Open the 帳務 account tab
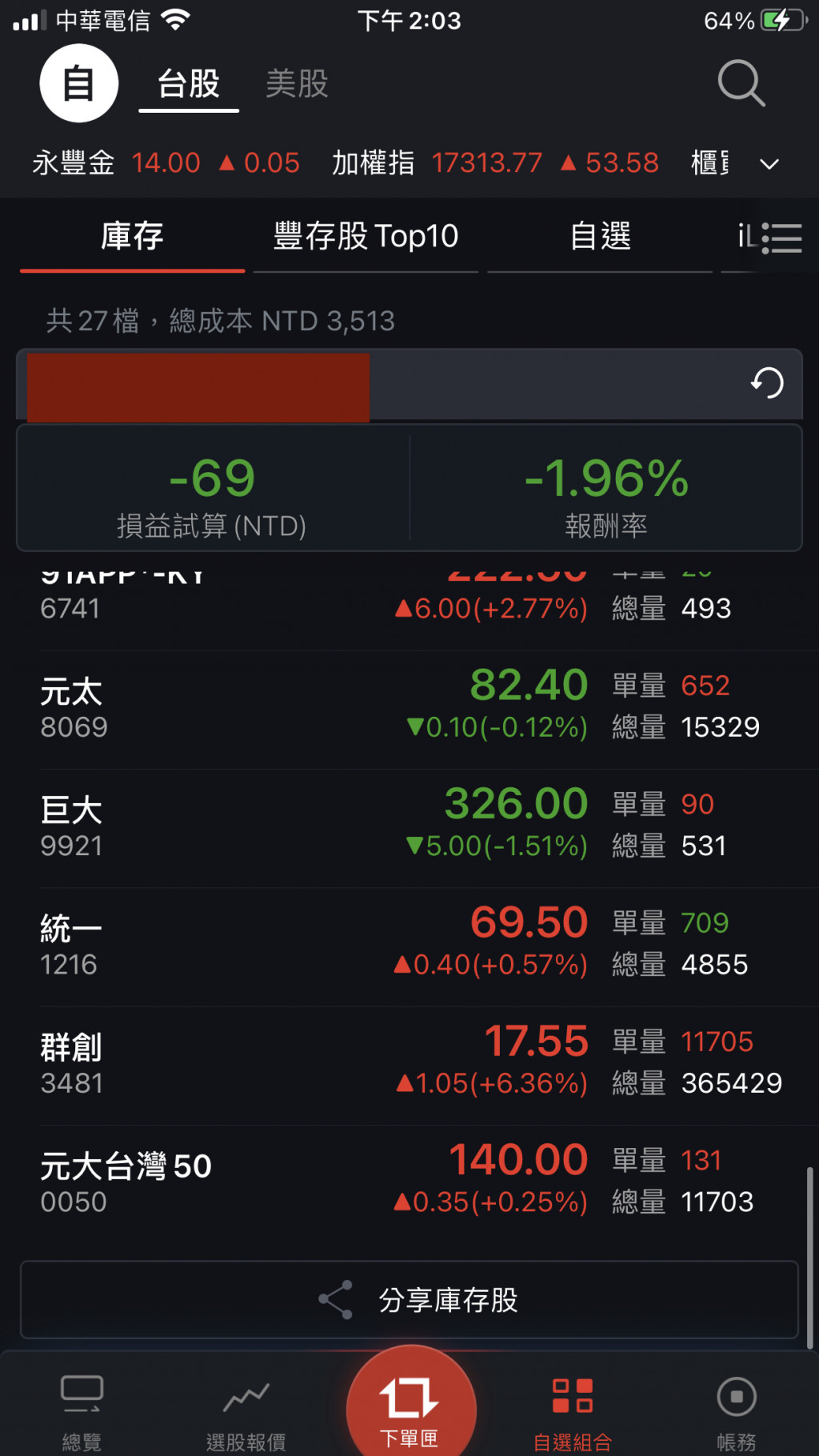The height and width of the screenshot is (1456, 819). pos(736,1412)
